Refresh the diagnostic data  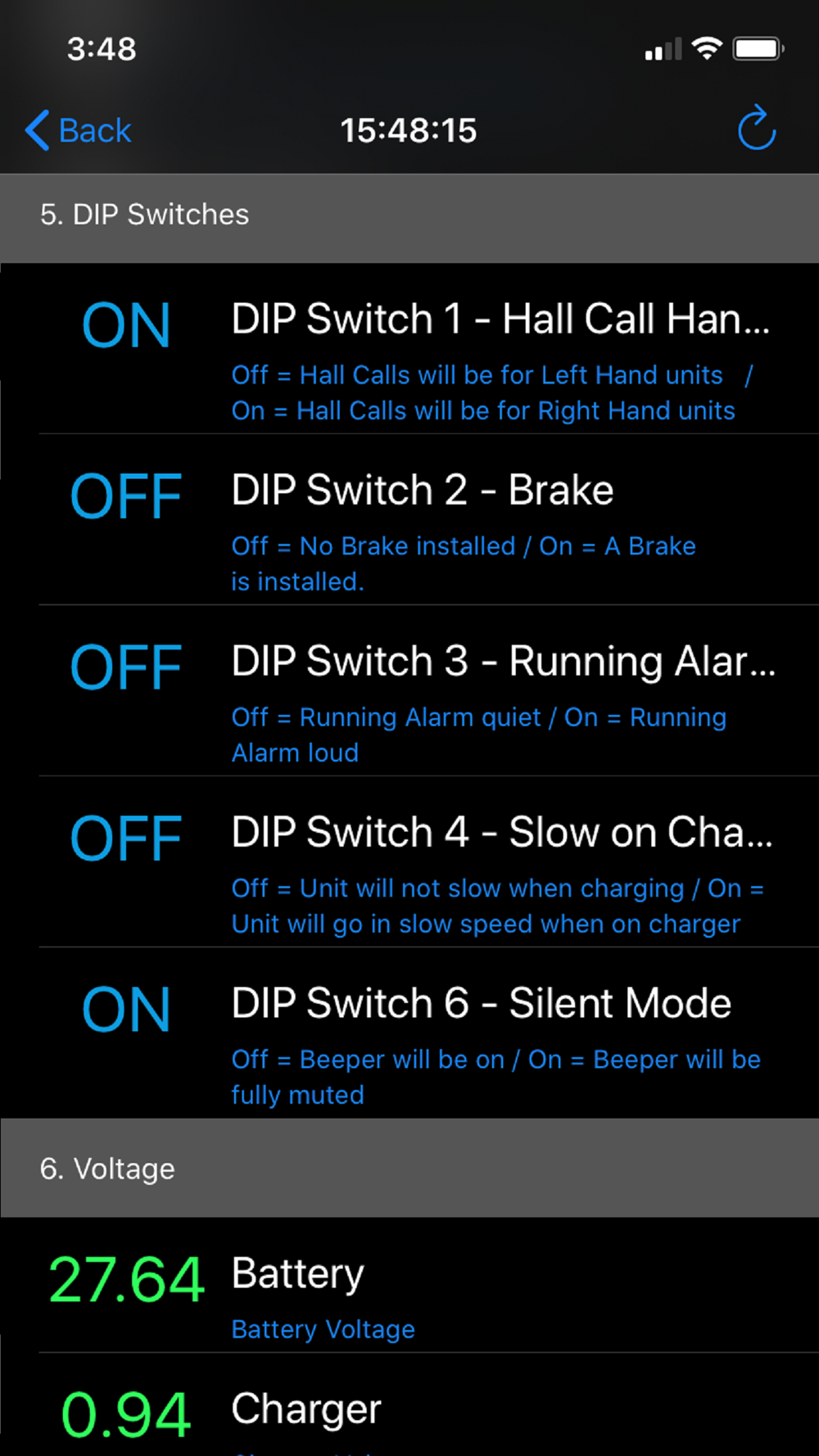coord(756,129)
